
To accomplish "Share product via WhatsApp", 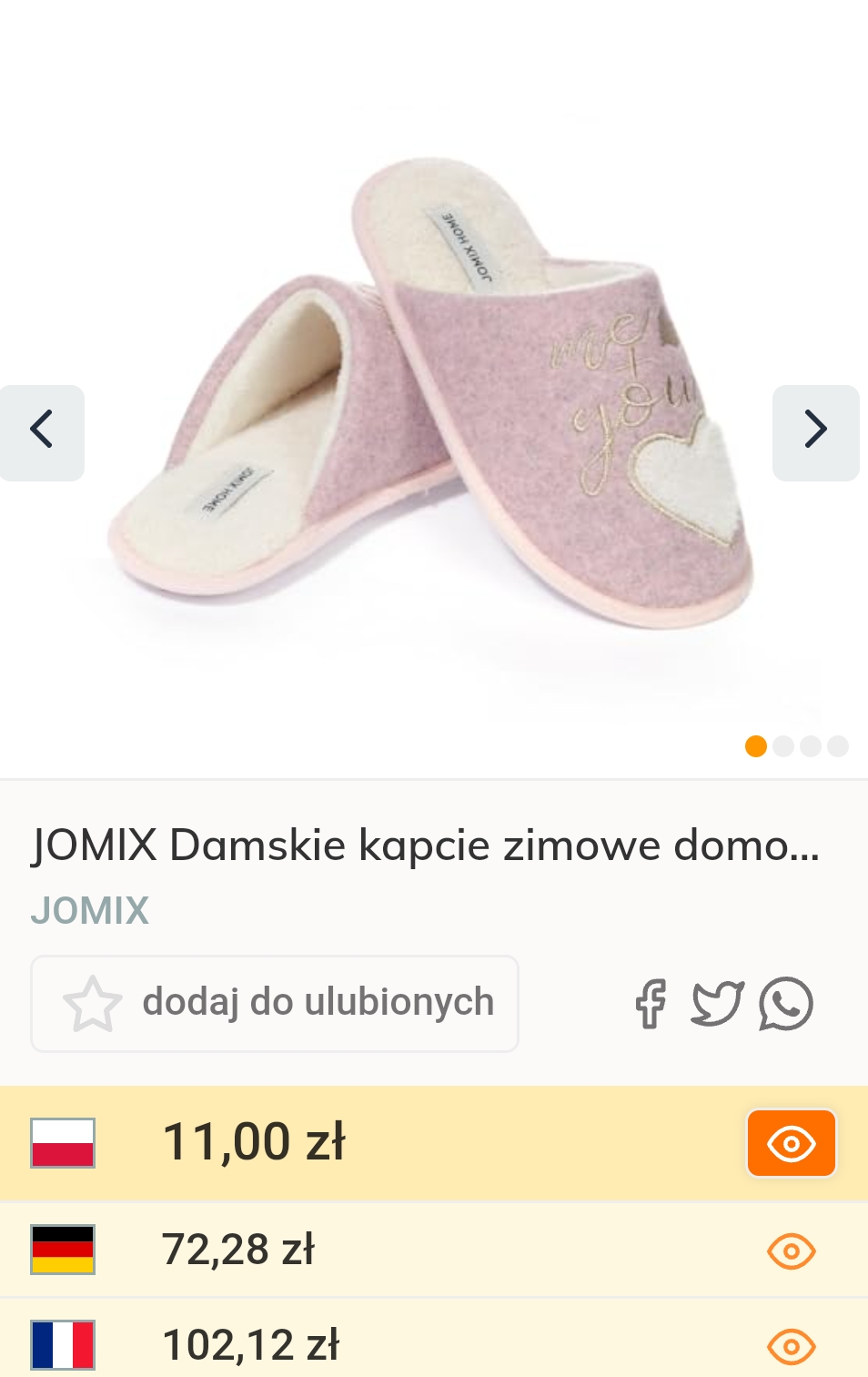I will [785, 1004].
